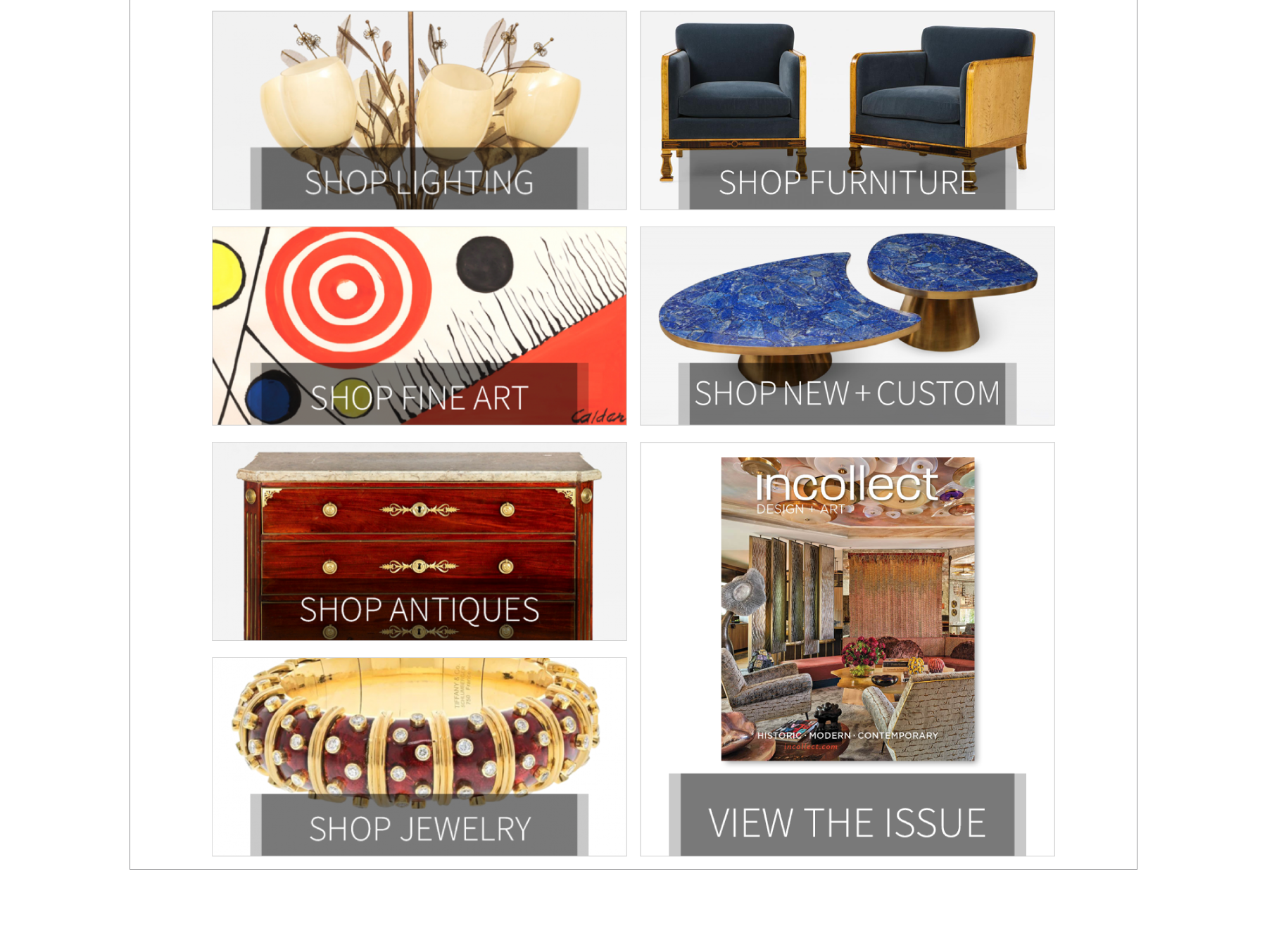Select the Shop New + Custom tile

847,326
